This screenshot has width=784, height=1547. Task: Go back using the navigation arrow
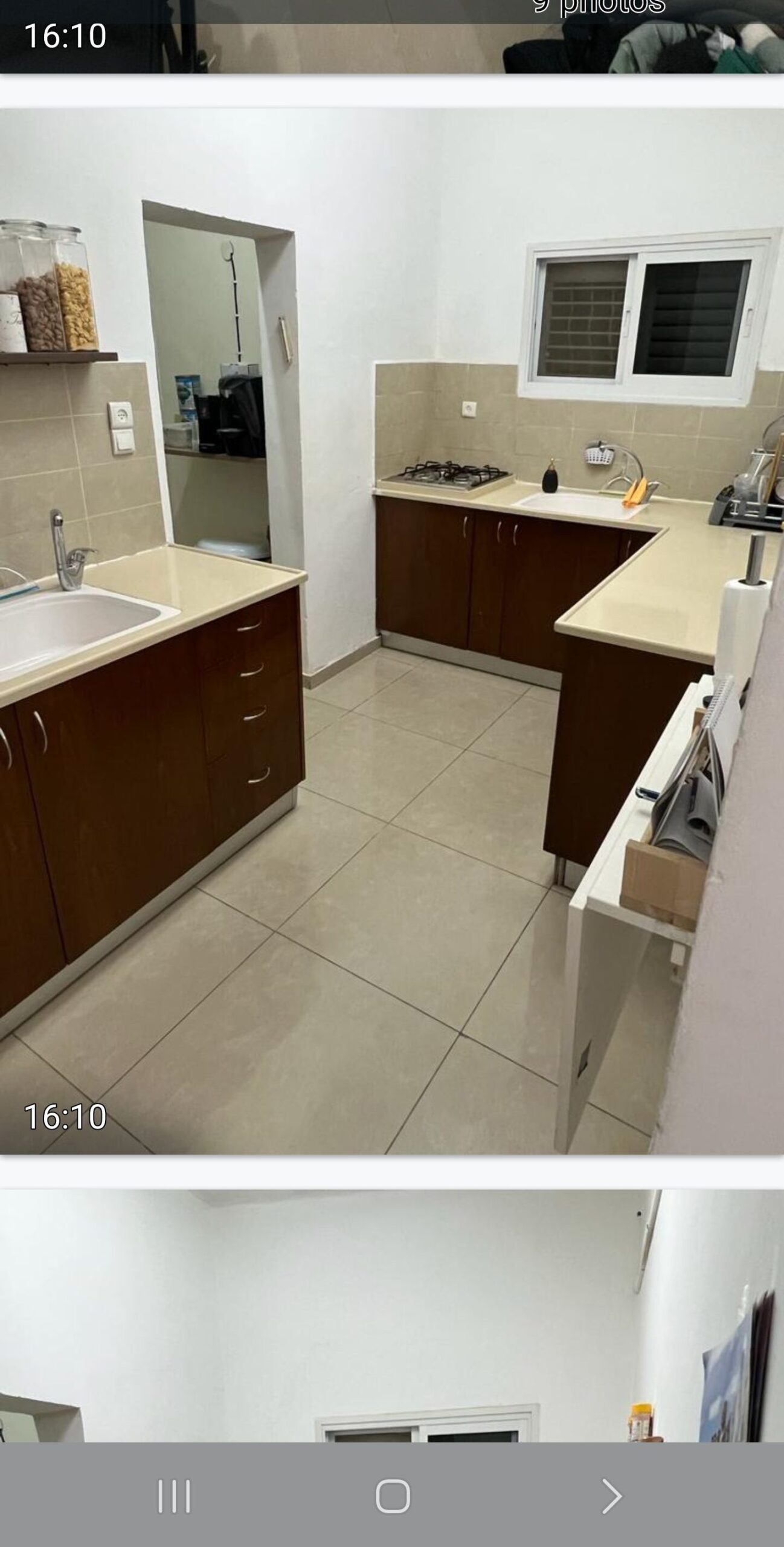[x=611, y=1496]
